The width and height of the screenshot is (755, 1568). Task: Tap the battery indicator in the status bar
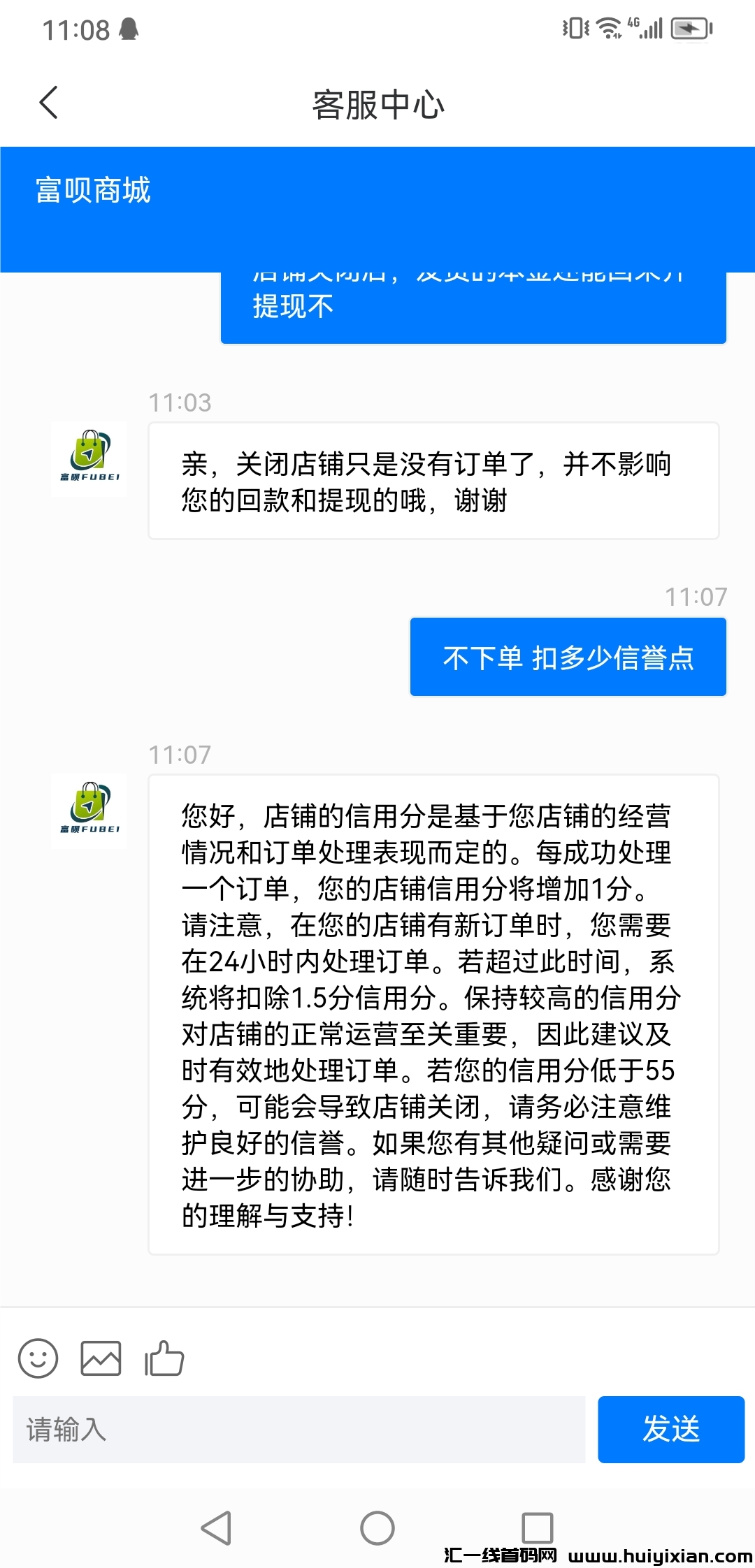[x=689, y=28]
